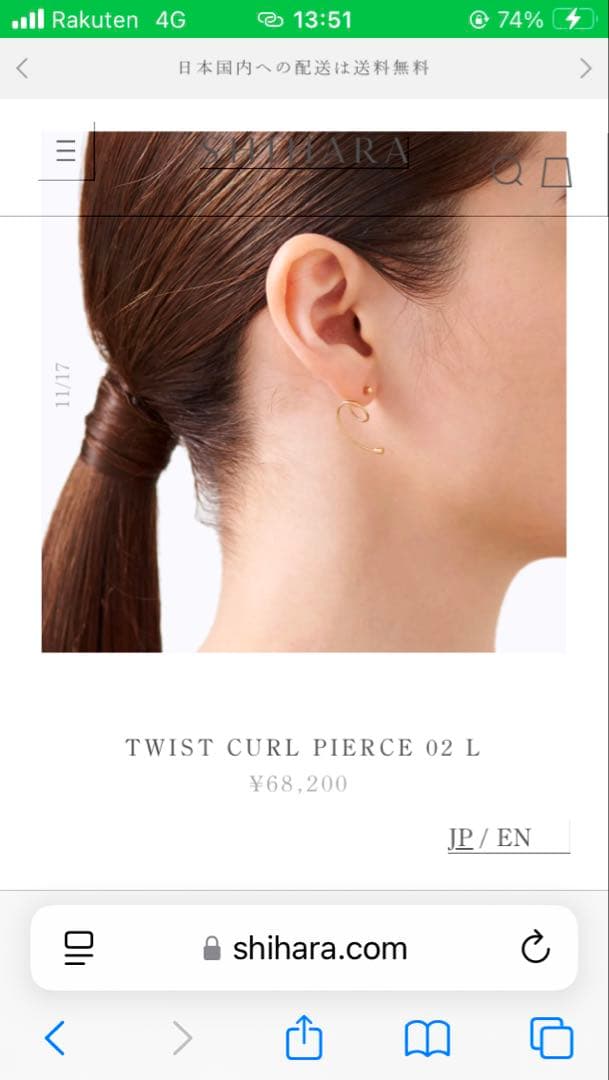Image resolution: width=609 pixels, height=1080 pixels.
Task: Share this product page
Action: coord(304,1038)
